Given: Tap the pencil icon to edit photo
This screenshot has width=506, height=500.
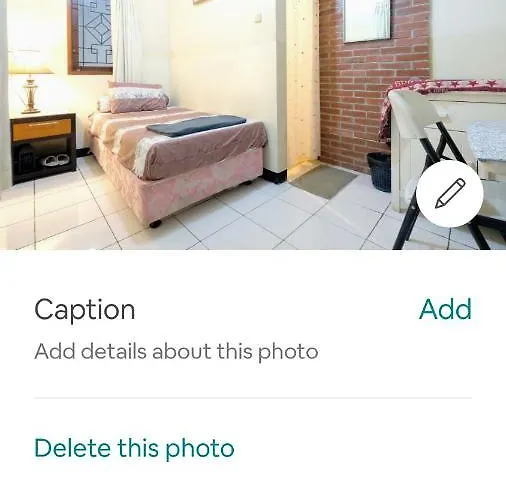Looking at the screenshot, I should click(450, 194).
